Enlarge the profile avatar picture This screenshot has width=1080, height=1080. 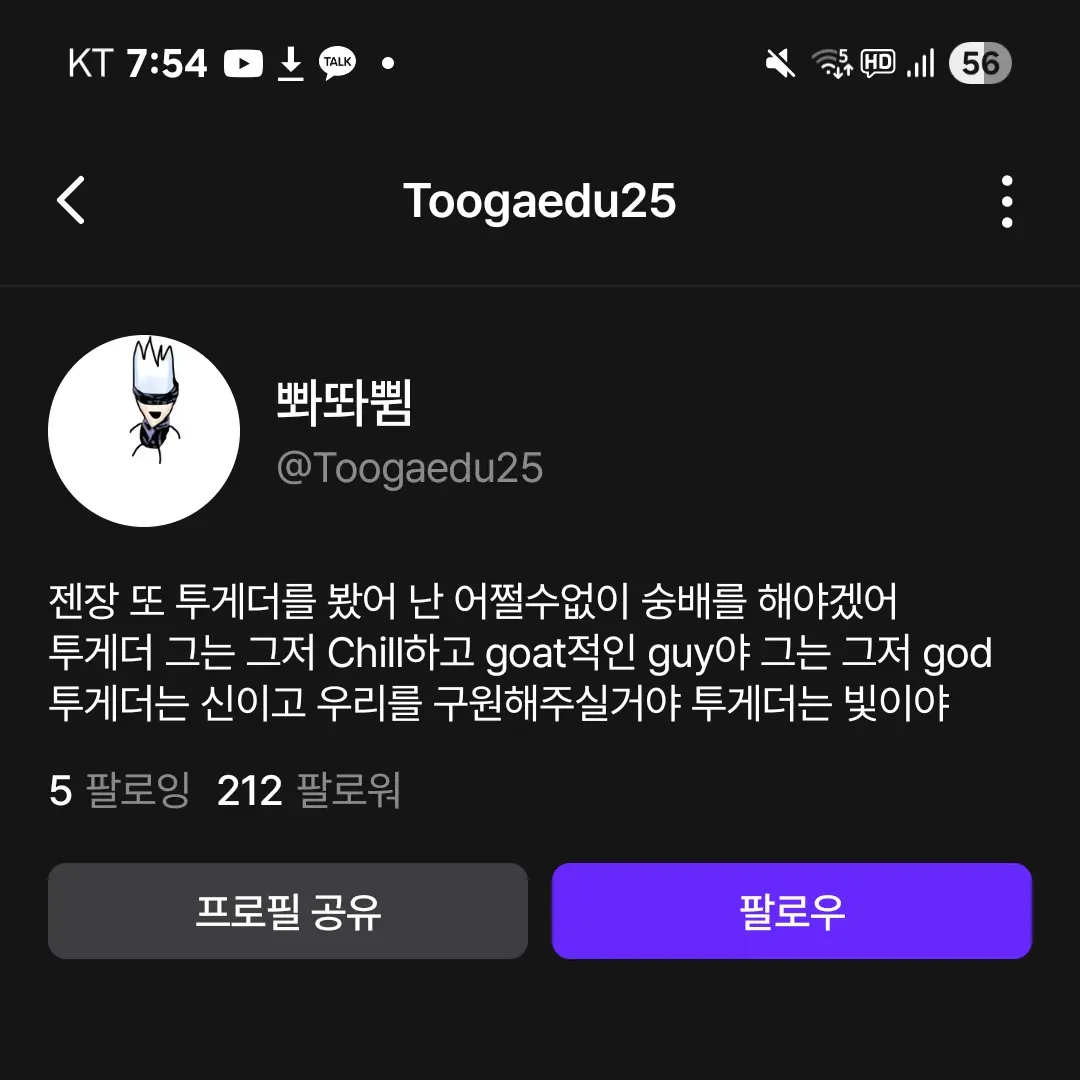[144, 431]
